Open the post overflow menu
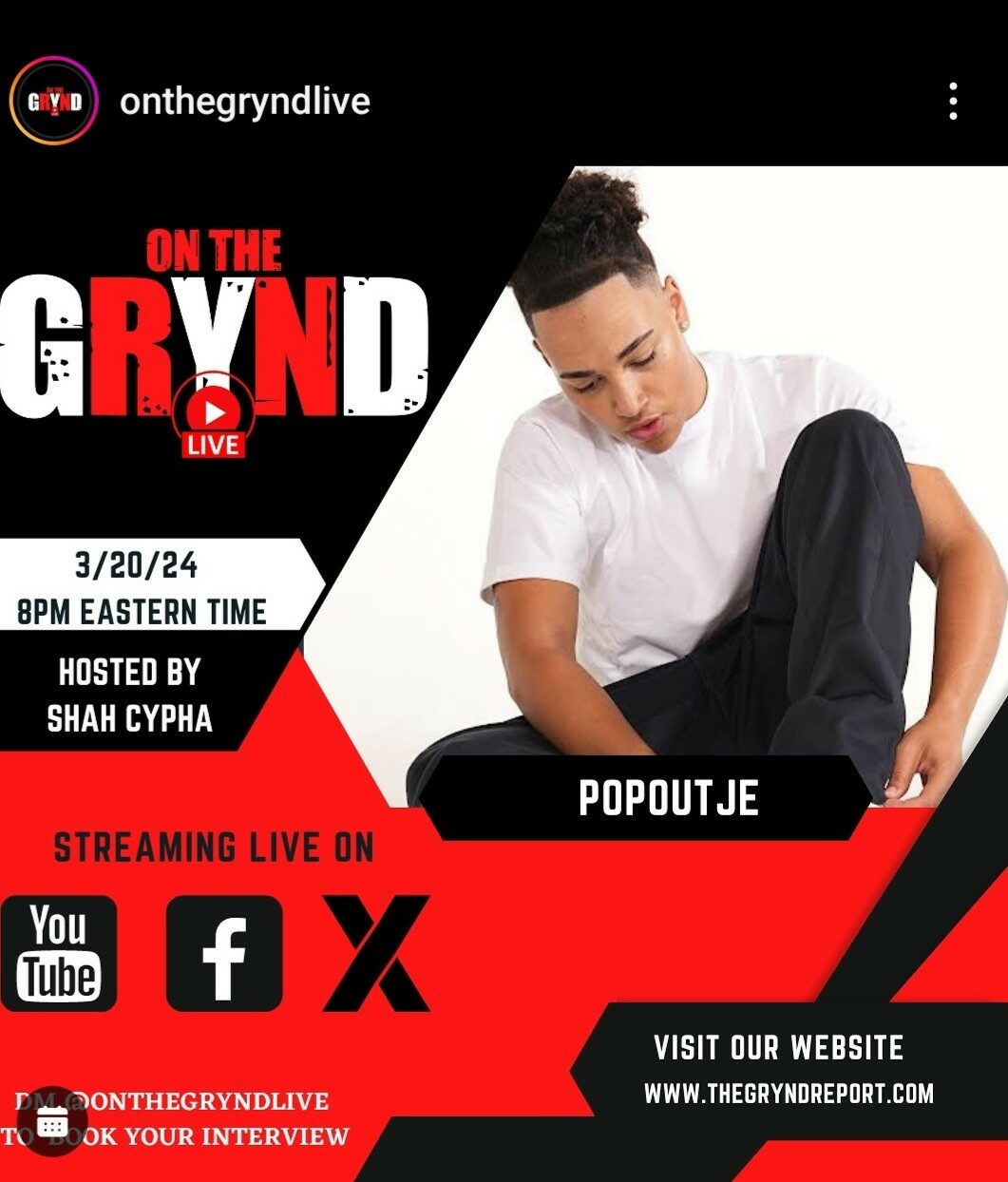The width and height of the screenshot is (1008, 1182). pos(952,102)
